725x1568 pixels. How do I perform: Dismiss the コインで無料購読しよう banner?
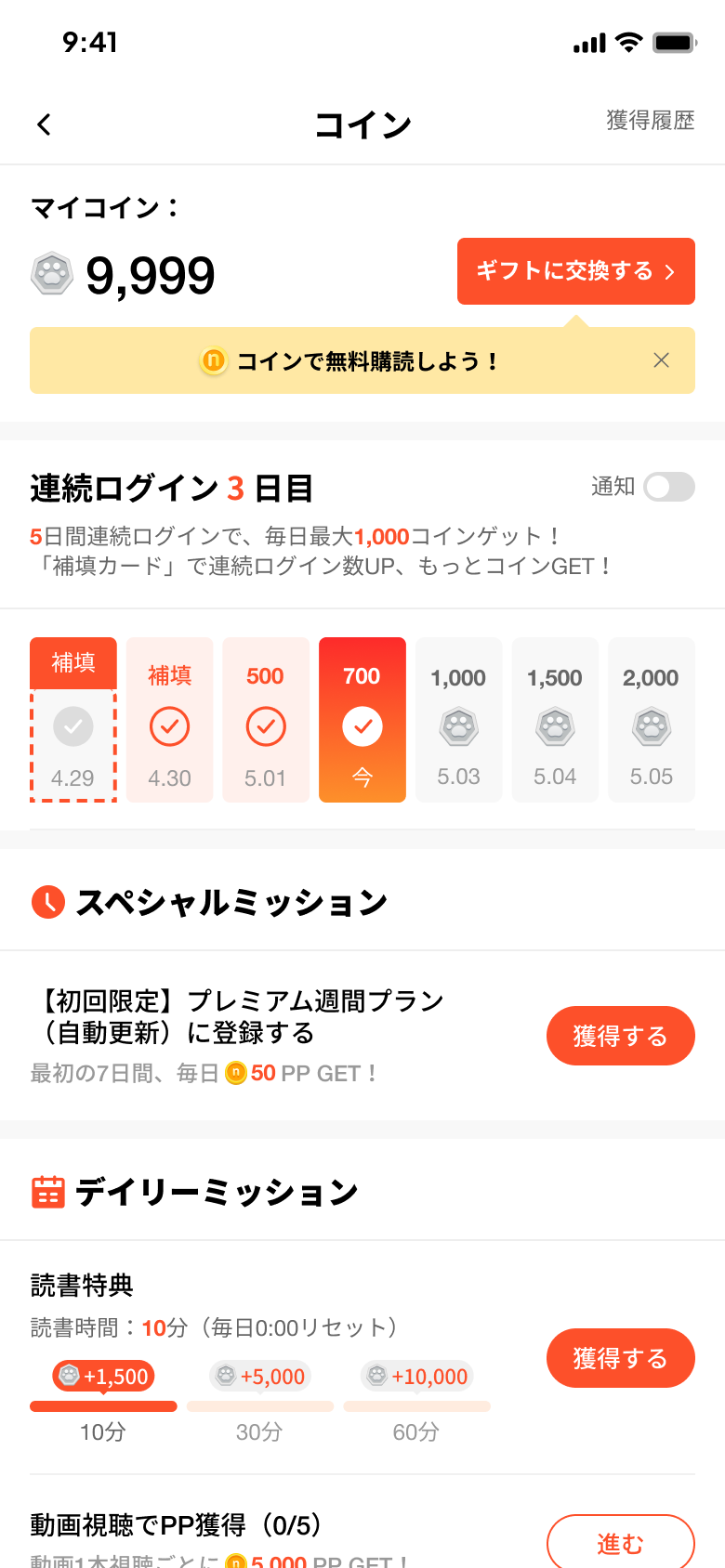tap(661, 360)
